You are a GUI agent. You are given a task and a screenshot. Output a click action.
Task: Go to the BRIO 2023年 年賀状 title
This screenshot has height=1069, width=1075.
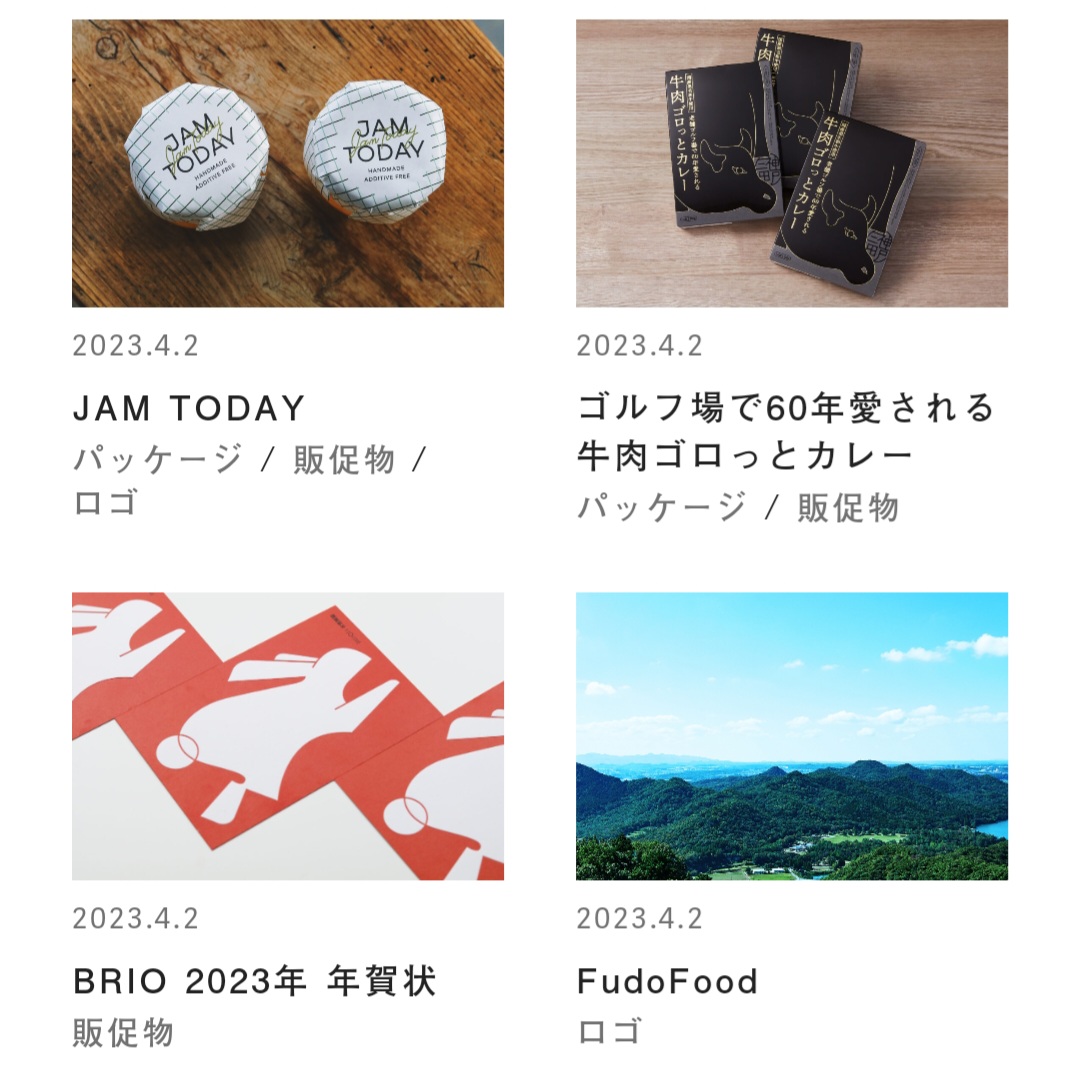pos(255,981)
